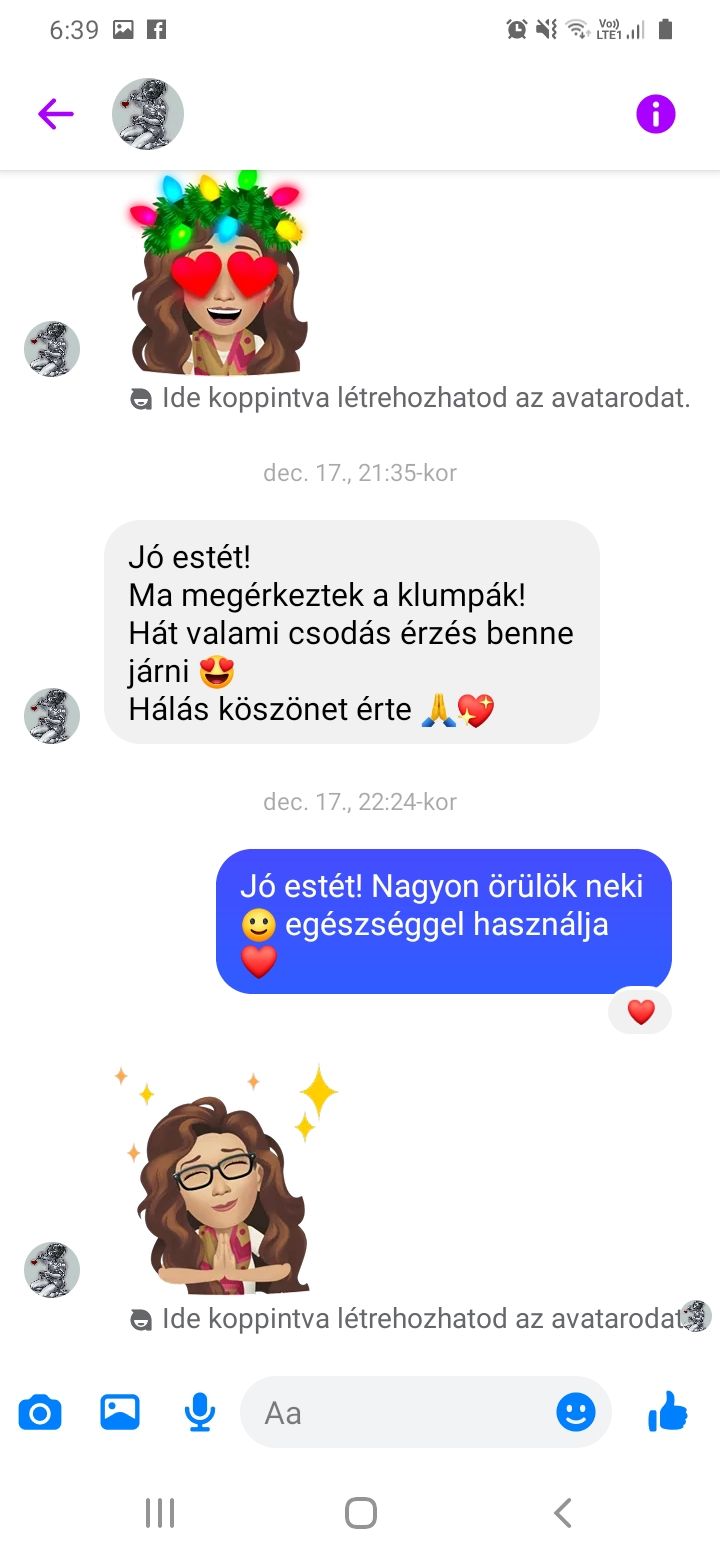Open Android recent apps
The image size is (720, 1560).
coord(160,1513)
